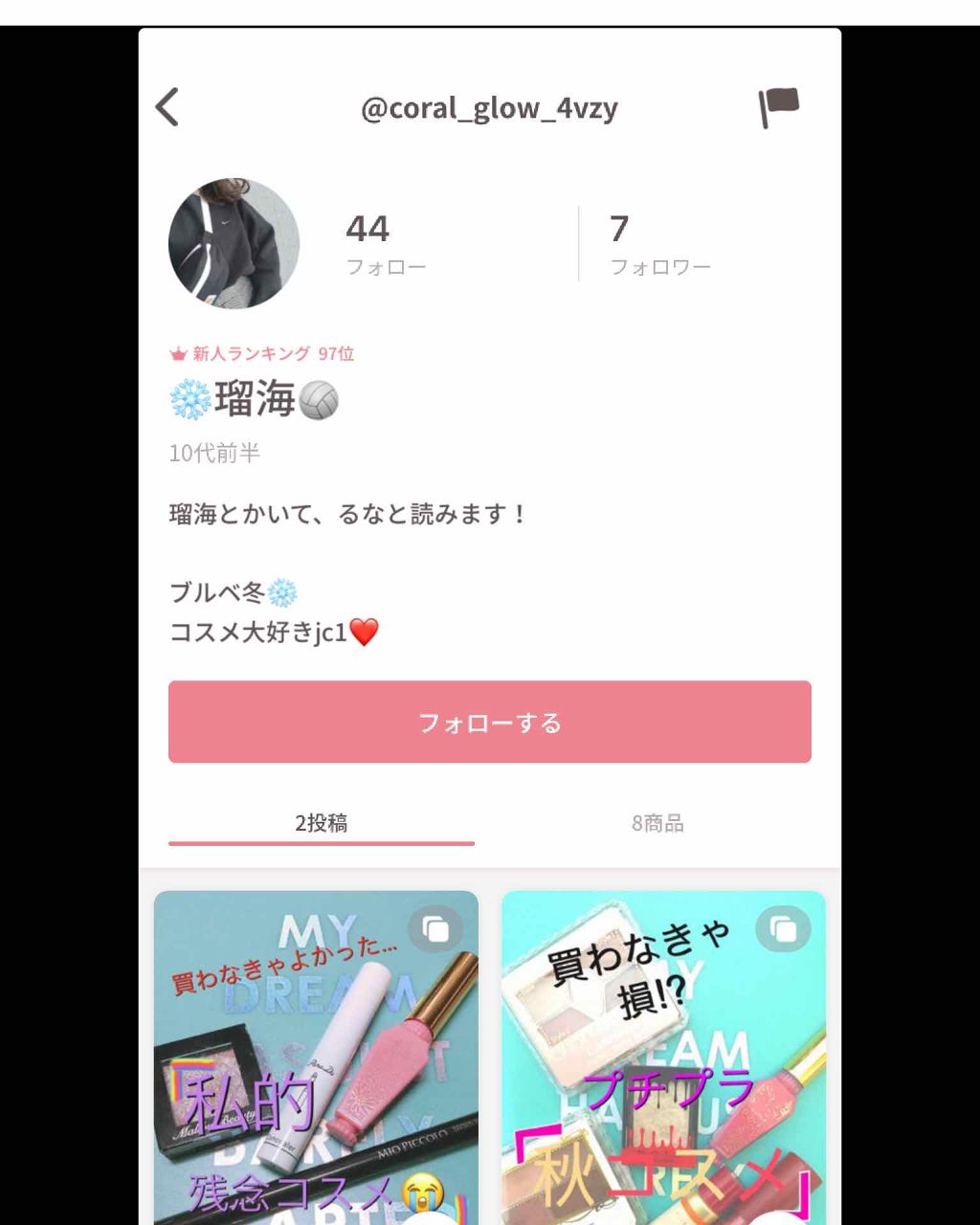Click the crown icon beside 新人ランキング
The height and width of the screenshot is (1225, 980).
click(176, 353)
